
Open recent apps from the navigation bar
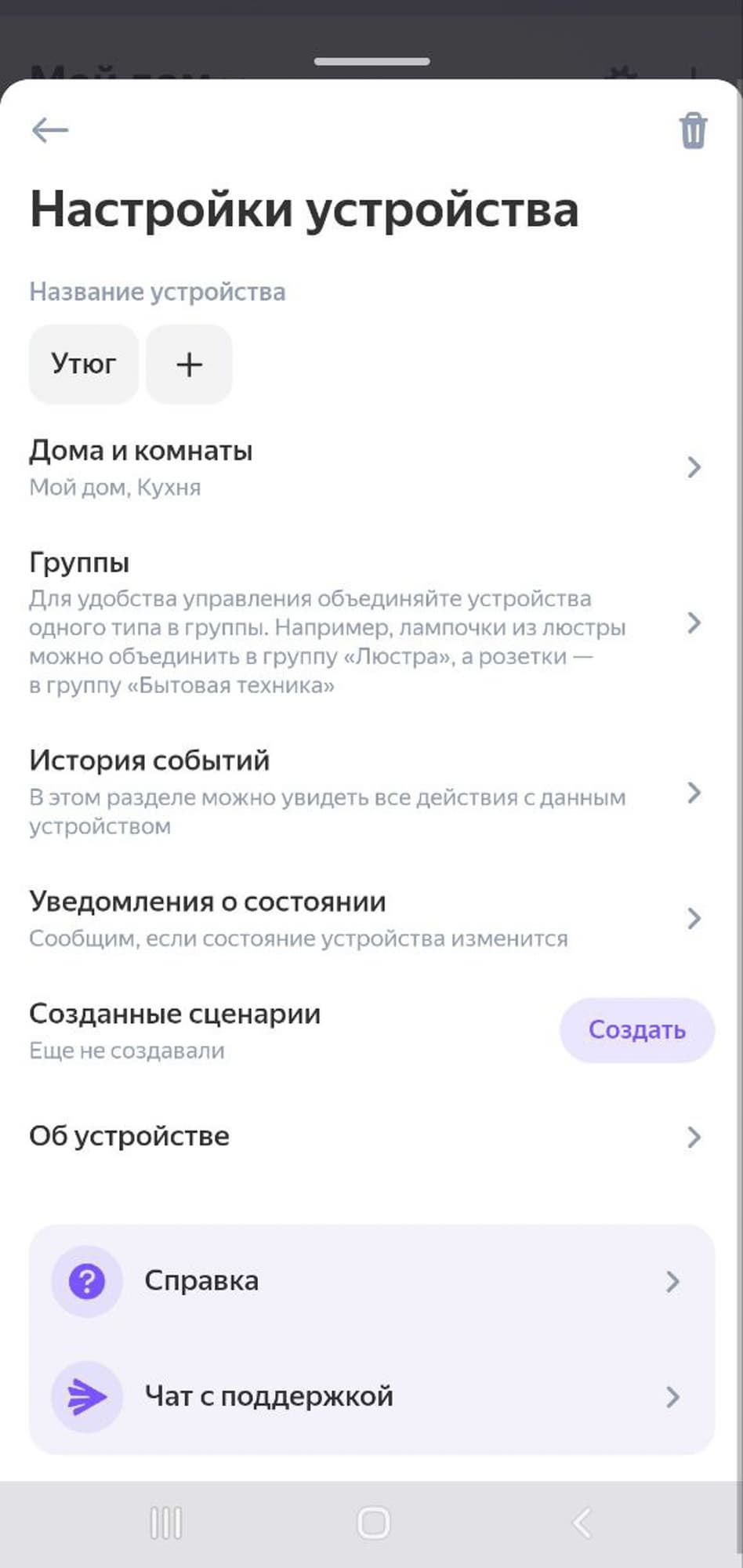[x=165, y=1523]
